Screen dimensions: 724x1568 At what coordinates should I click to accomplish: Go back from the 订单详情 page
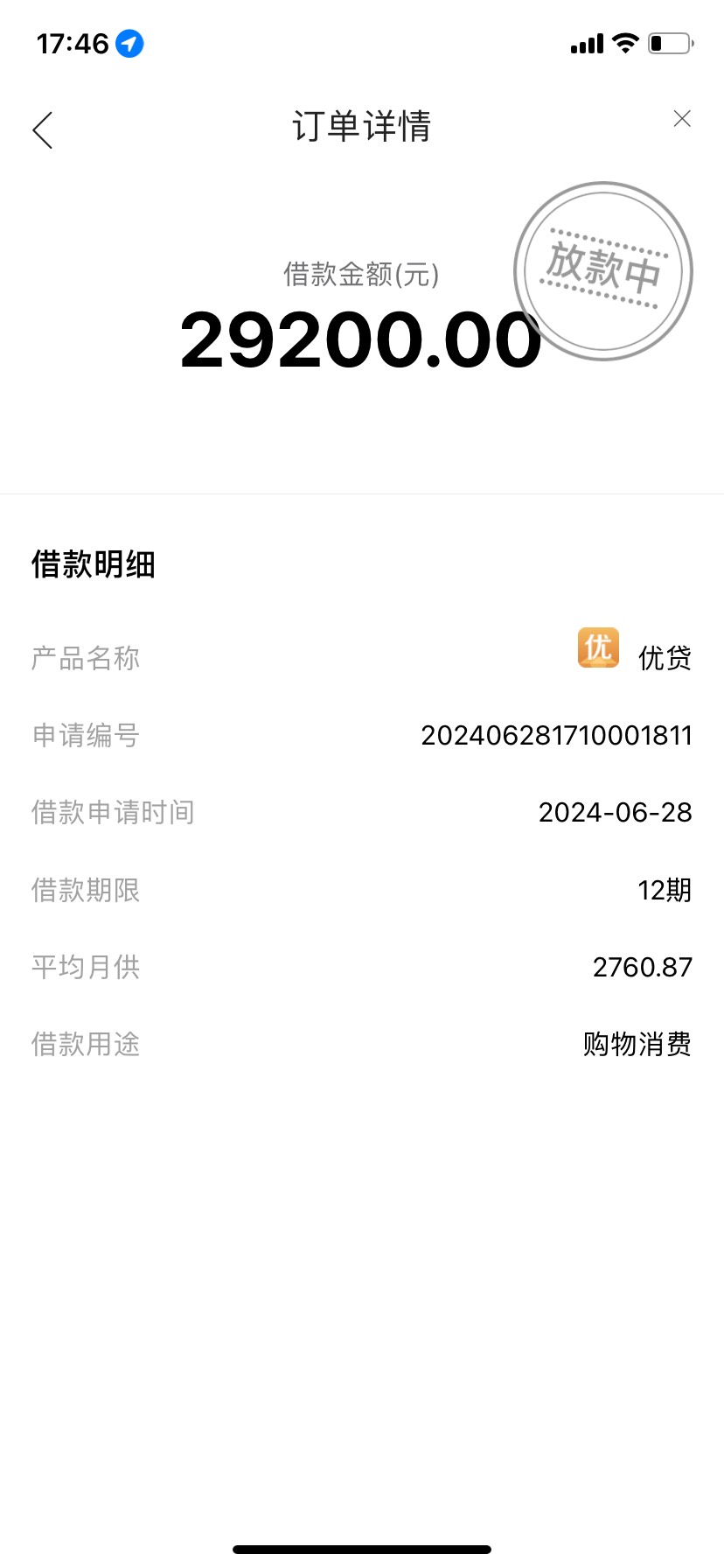pyautogui.click(x=43, y=130)
